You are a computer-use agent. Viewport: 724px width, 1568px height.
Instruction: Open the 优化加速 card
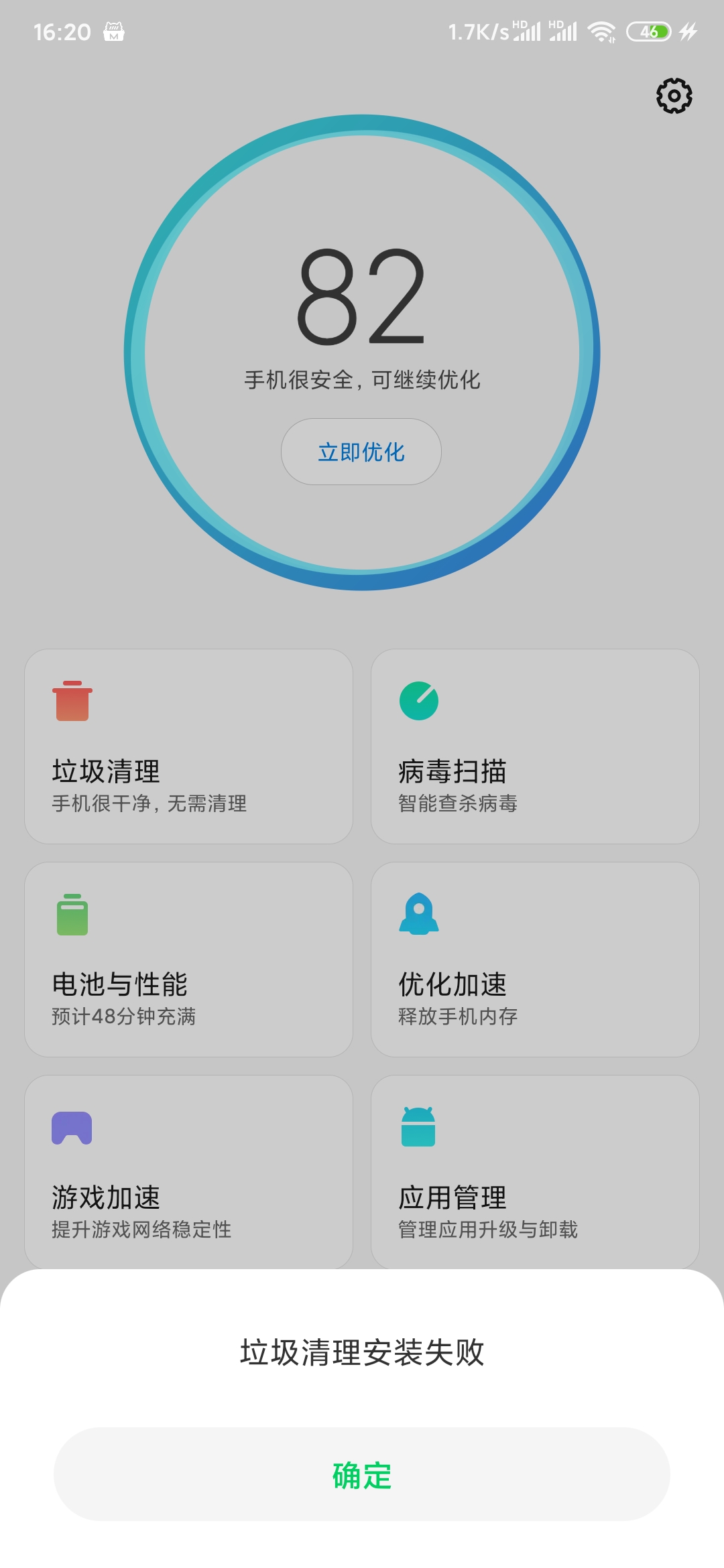tap(535, 959)
